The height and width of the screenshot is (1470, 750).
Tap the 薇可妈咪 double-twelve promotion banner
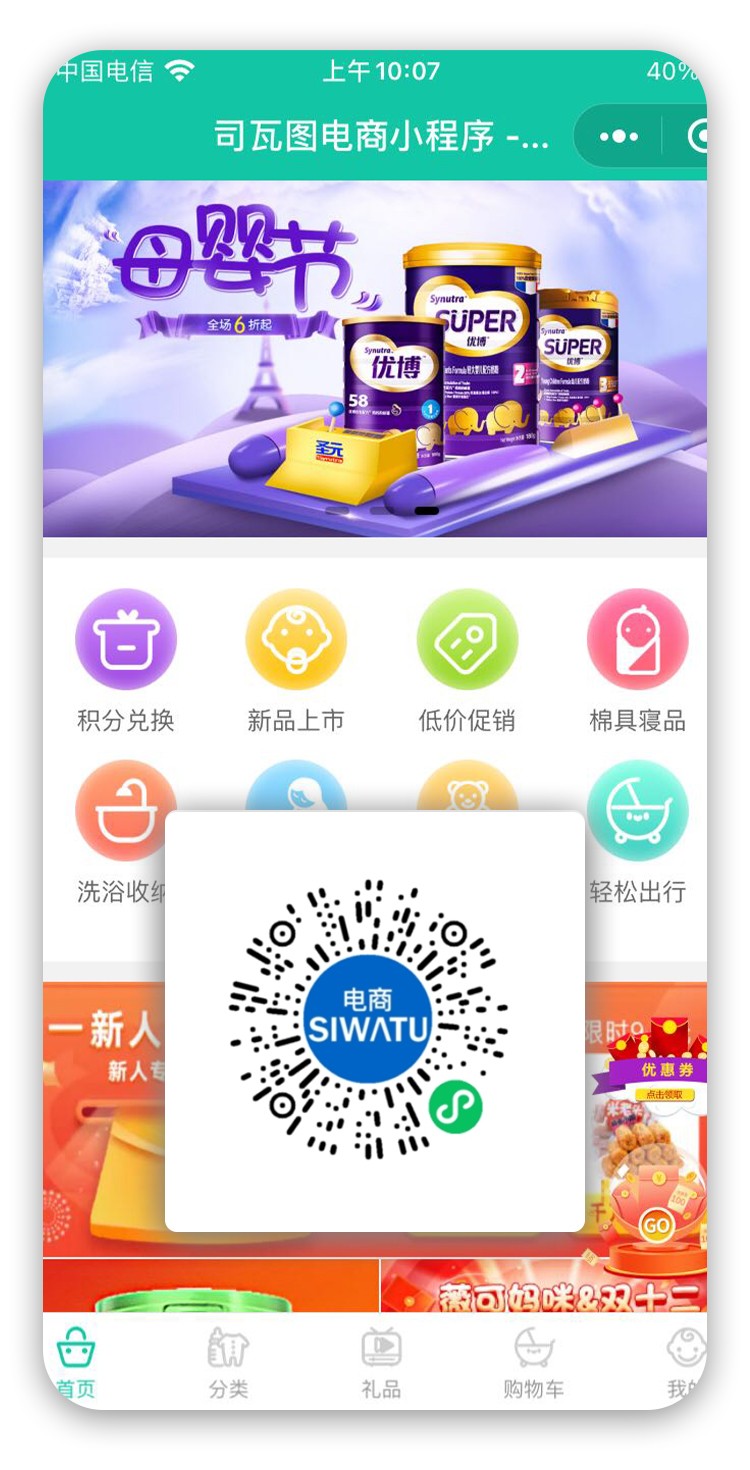(560, 1290)
